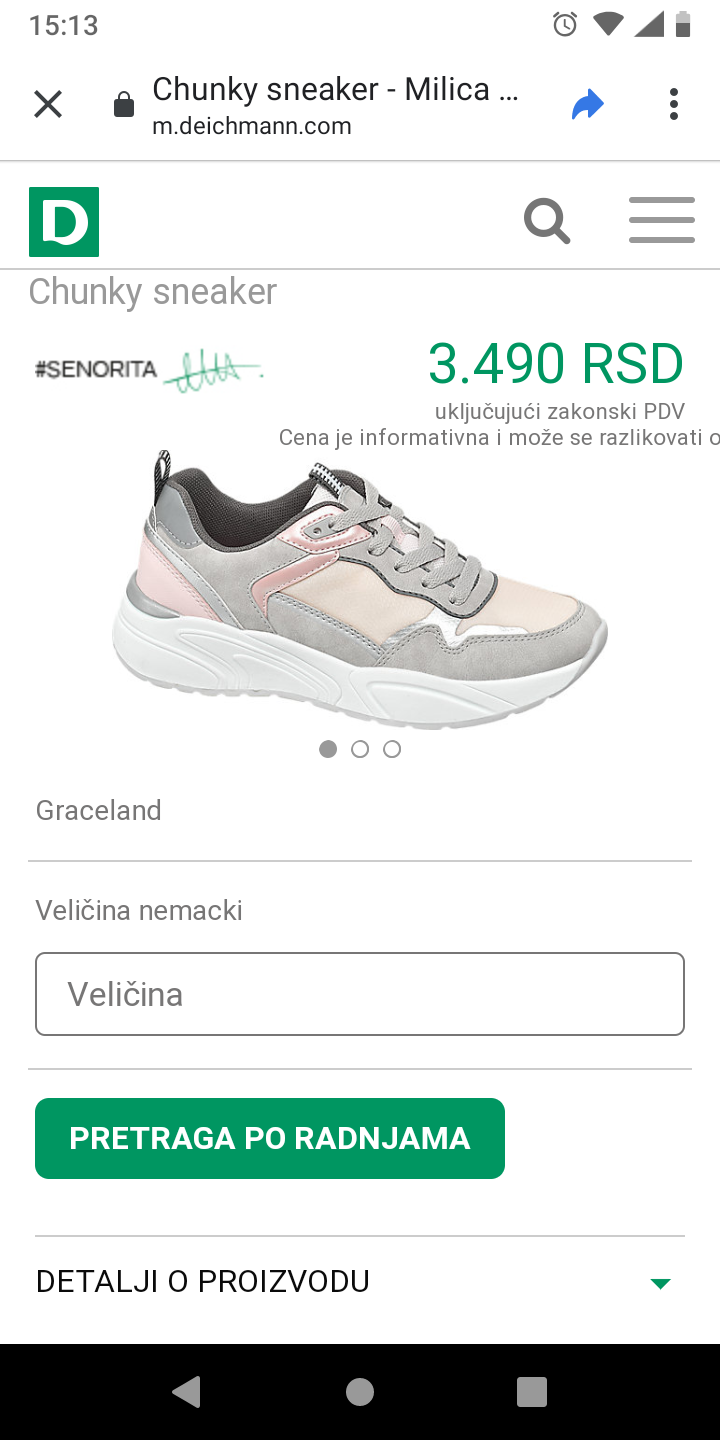
Task: Tap the Deichmann logo to go home
Action: [64, 222]
